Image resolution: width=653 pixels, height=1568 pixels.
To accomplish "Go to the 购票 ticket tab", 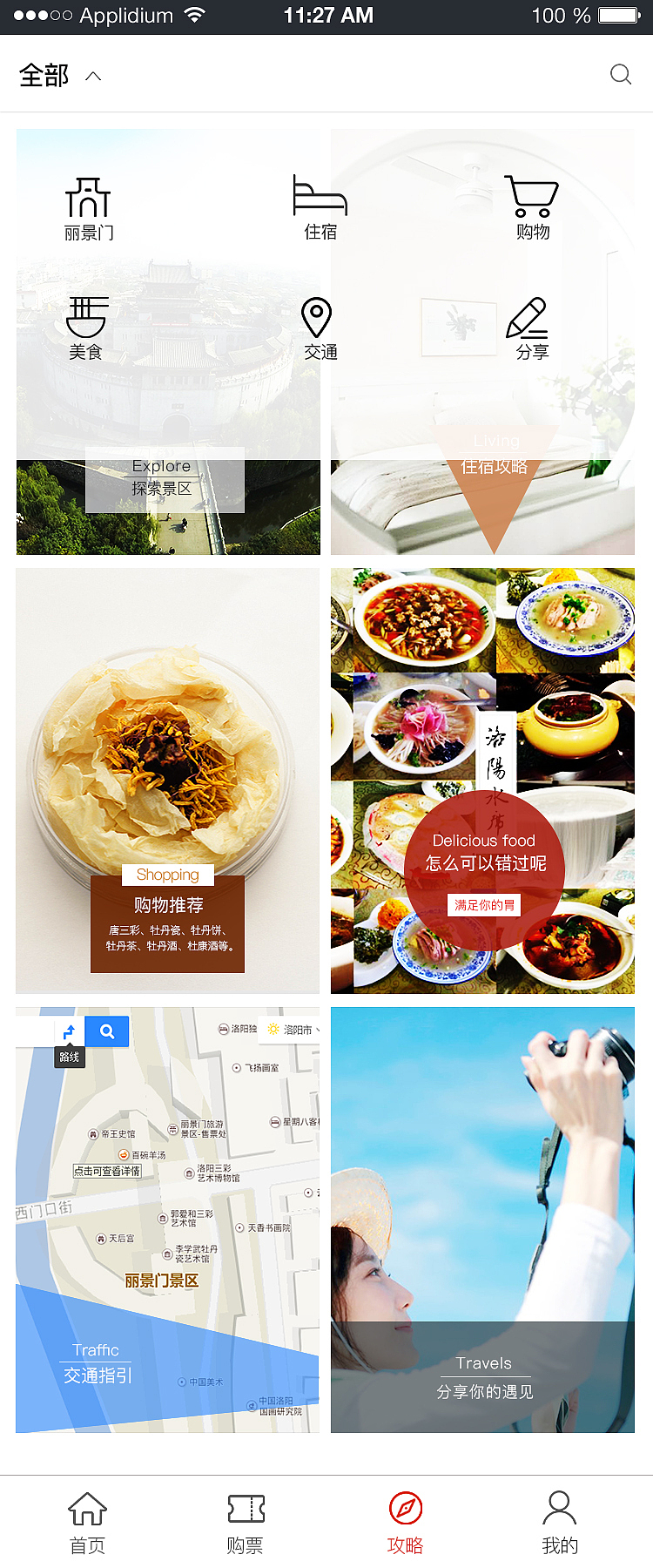I will click(x=245, y=1521).
